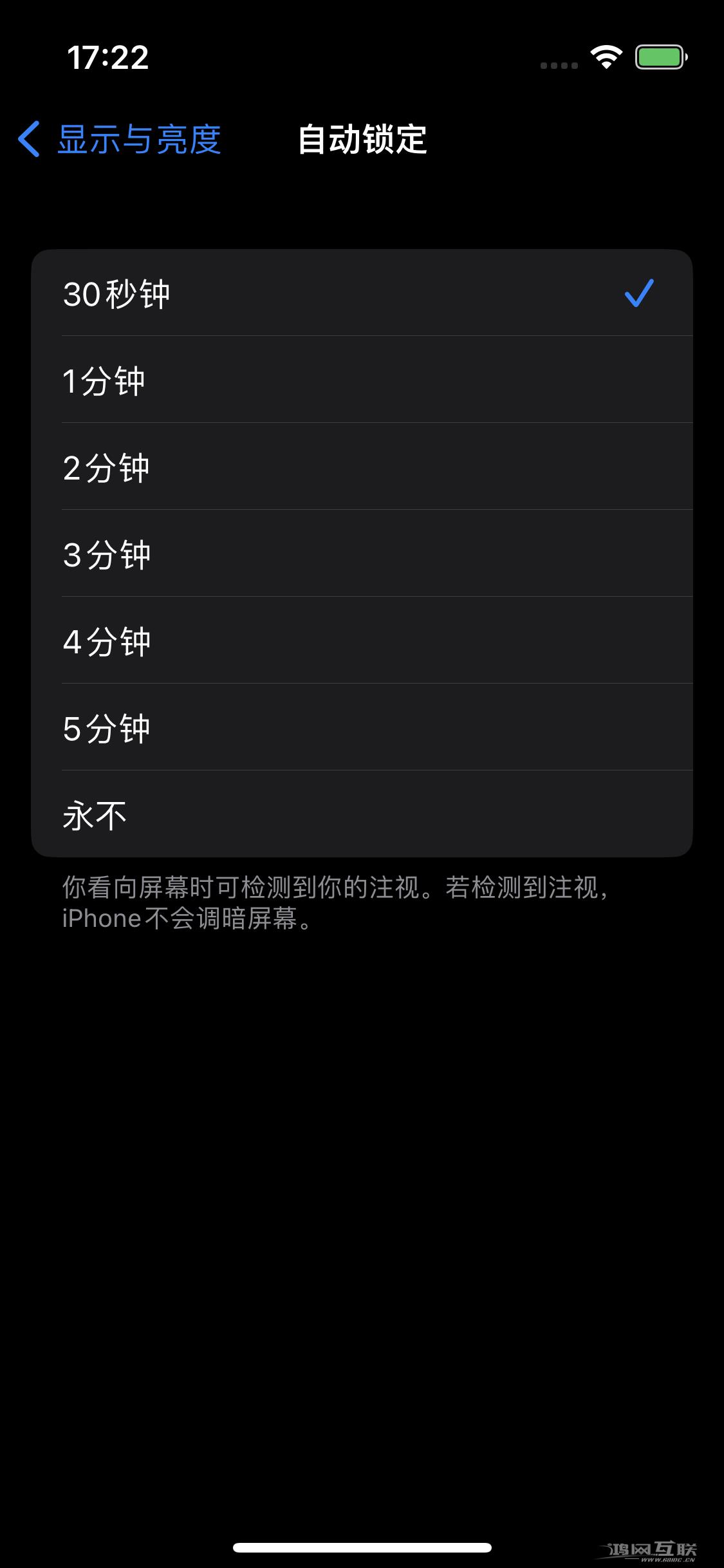Tap the Wi-Fi status icon
The image size is (724, 1568).
pos(606,58)
